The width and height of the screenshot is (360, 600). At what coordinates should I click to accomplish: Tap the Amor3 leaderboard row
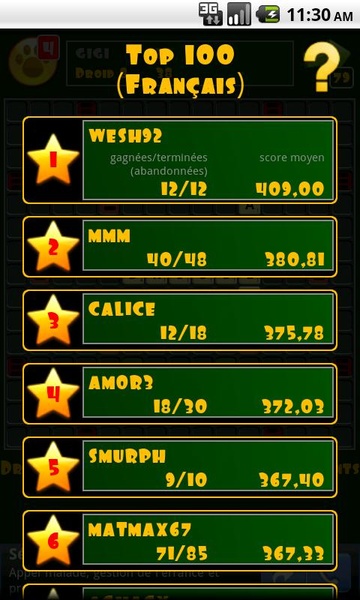(180, 394)
